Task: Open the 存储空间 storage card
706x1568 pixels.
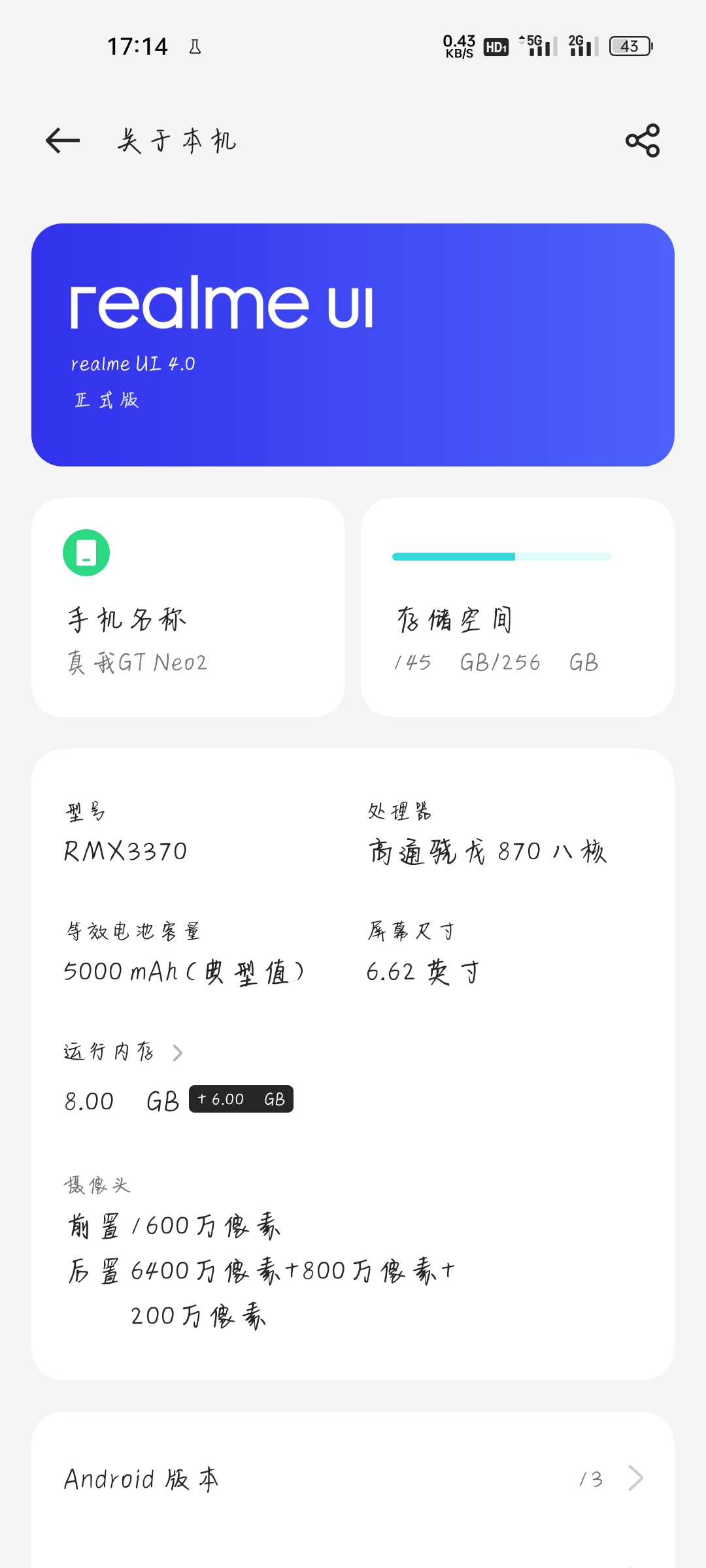Action: [517, 608]
